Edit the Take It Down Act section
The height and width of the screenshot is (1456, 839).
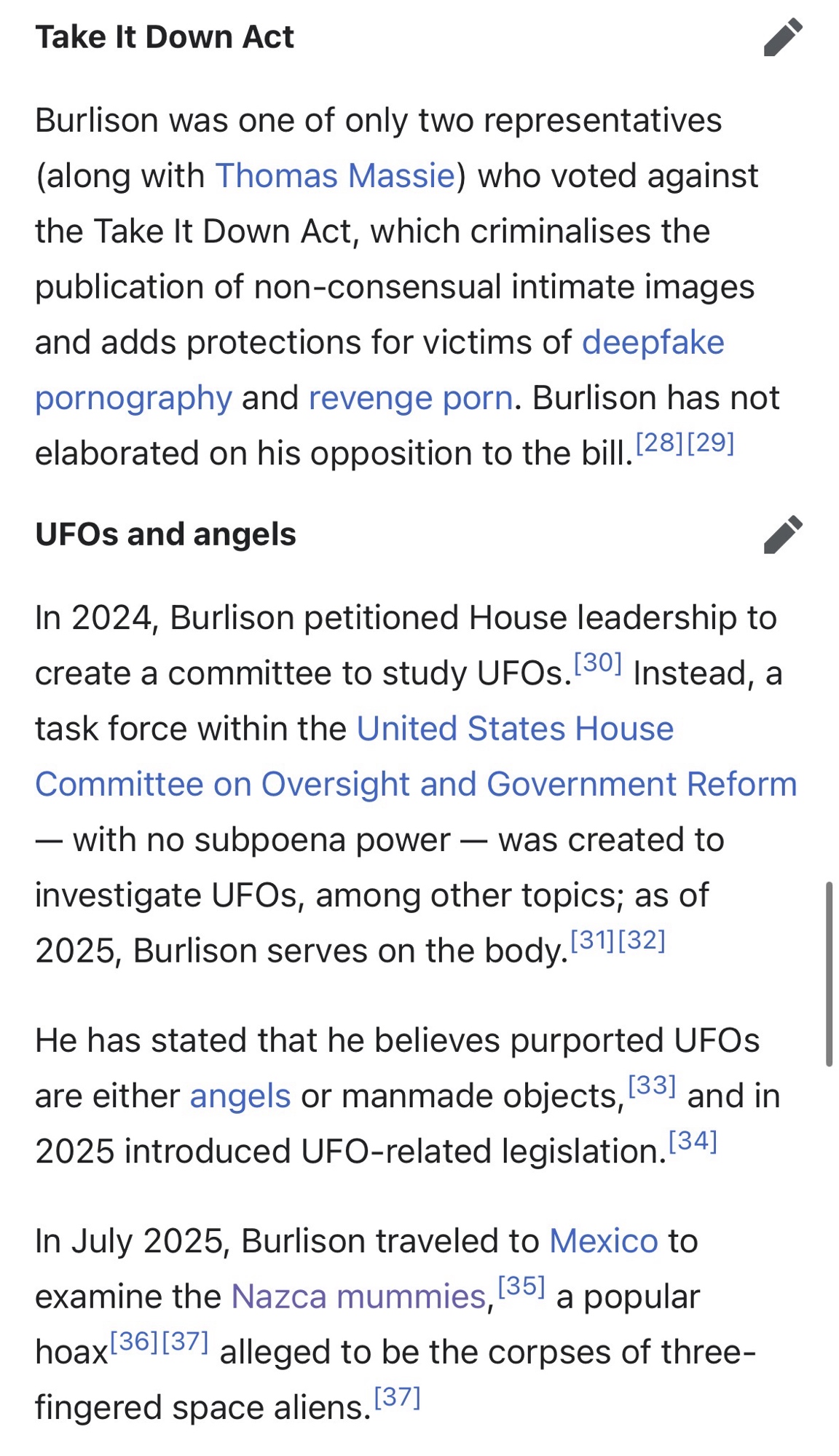coord(783,37)
